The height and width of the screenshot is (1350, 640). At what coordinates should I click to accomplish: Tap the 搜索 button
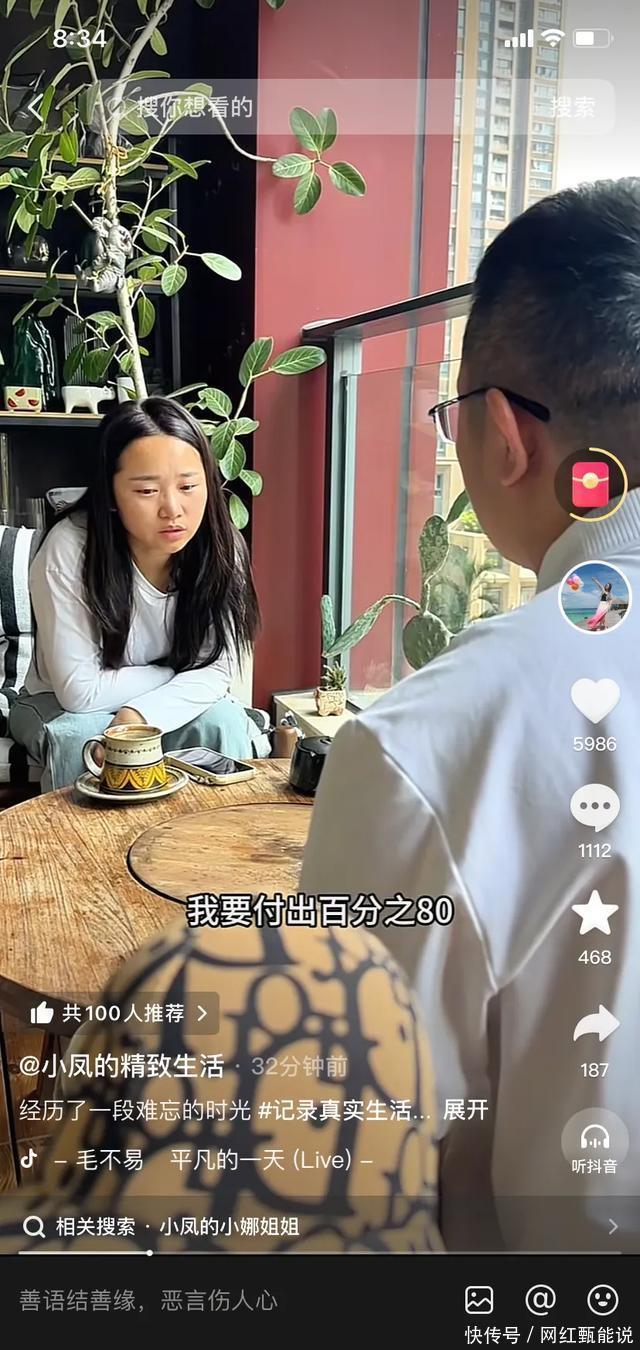572,108
